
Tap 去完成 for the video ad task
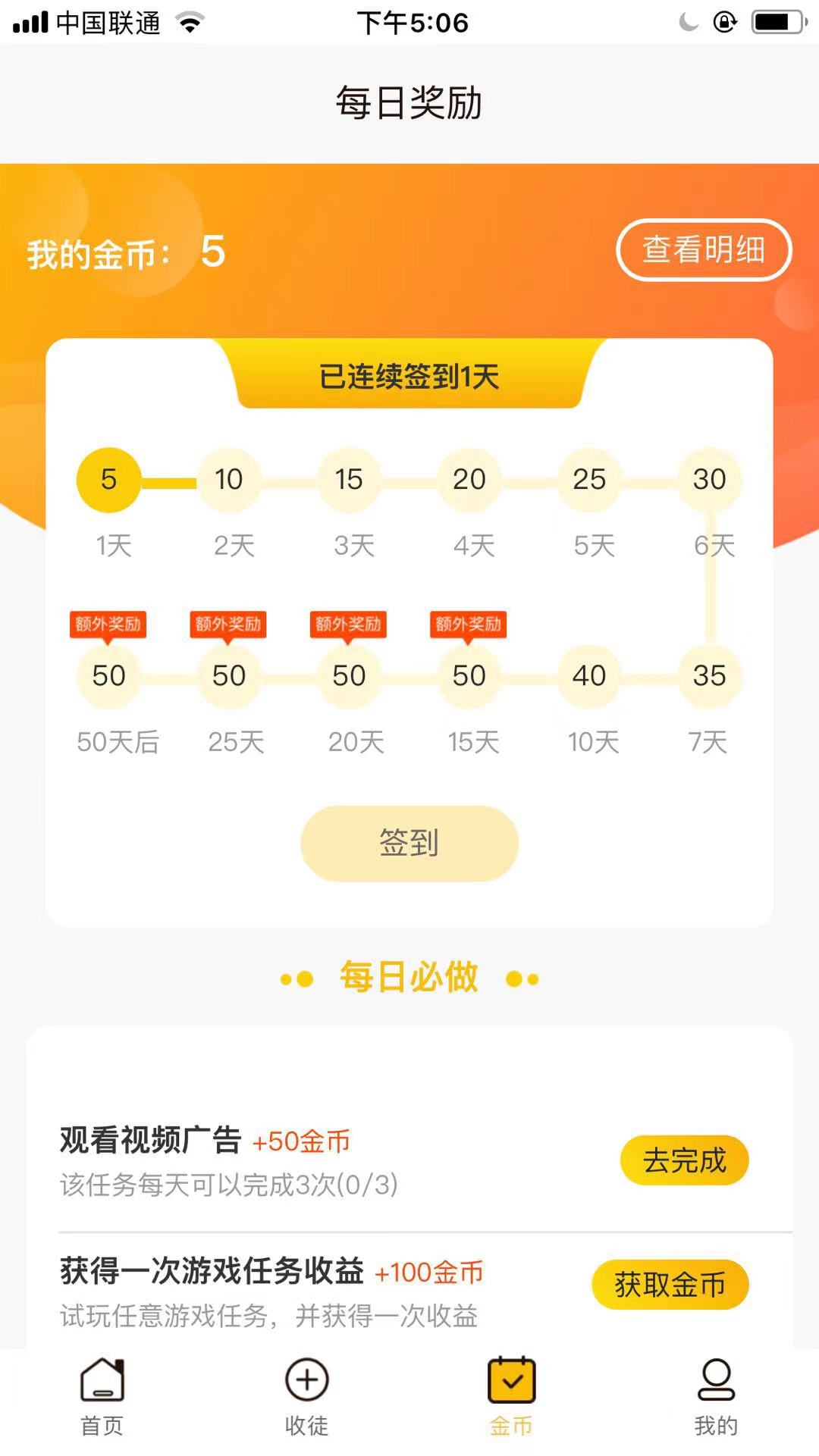[684, 1160]
